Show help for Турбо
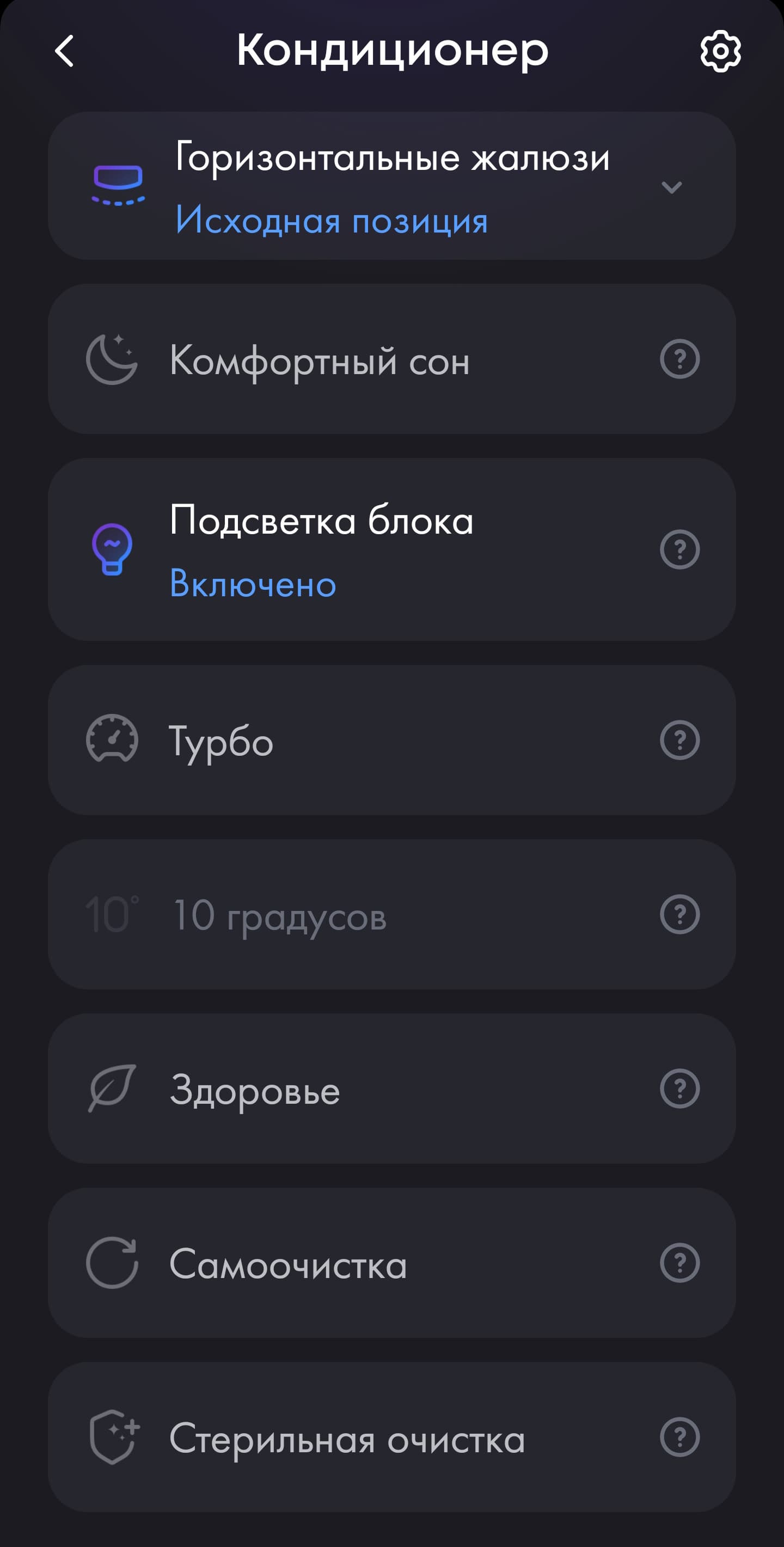The image size is (784, 1547). [x=679, y=740]
